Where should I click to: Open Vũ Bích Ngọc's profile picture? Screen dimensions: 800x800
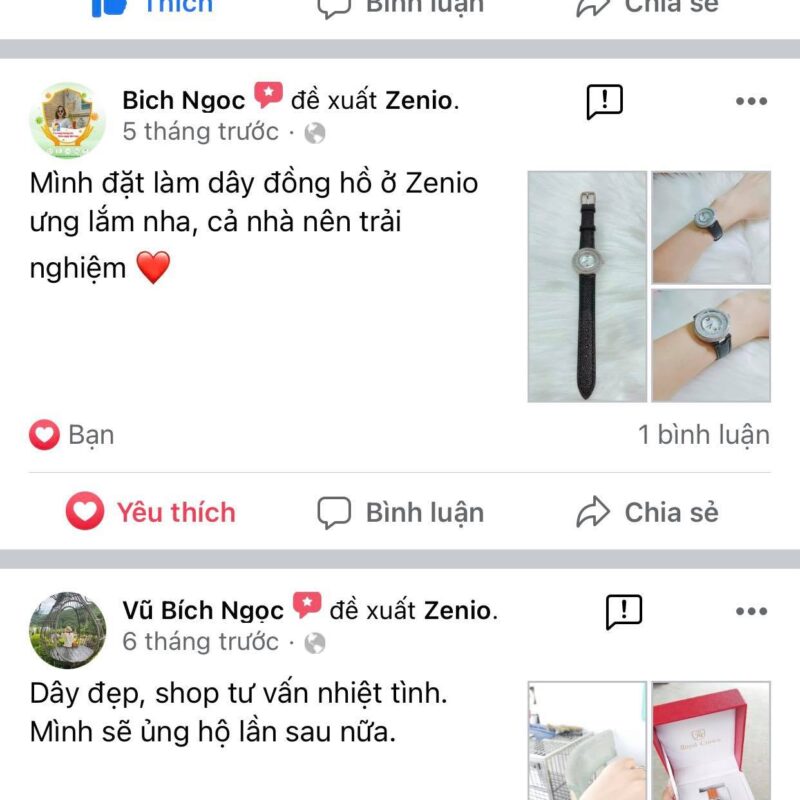(68, 630)
